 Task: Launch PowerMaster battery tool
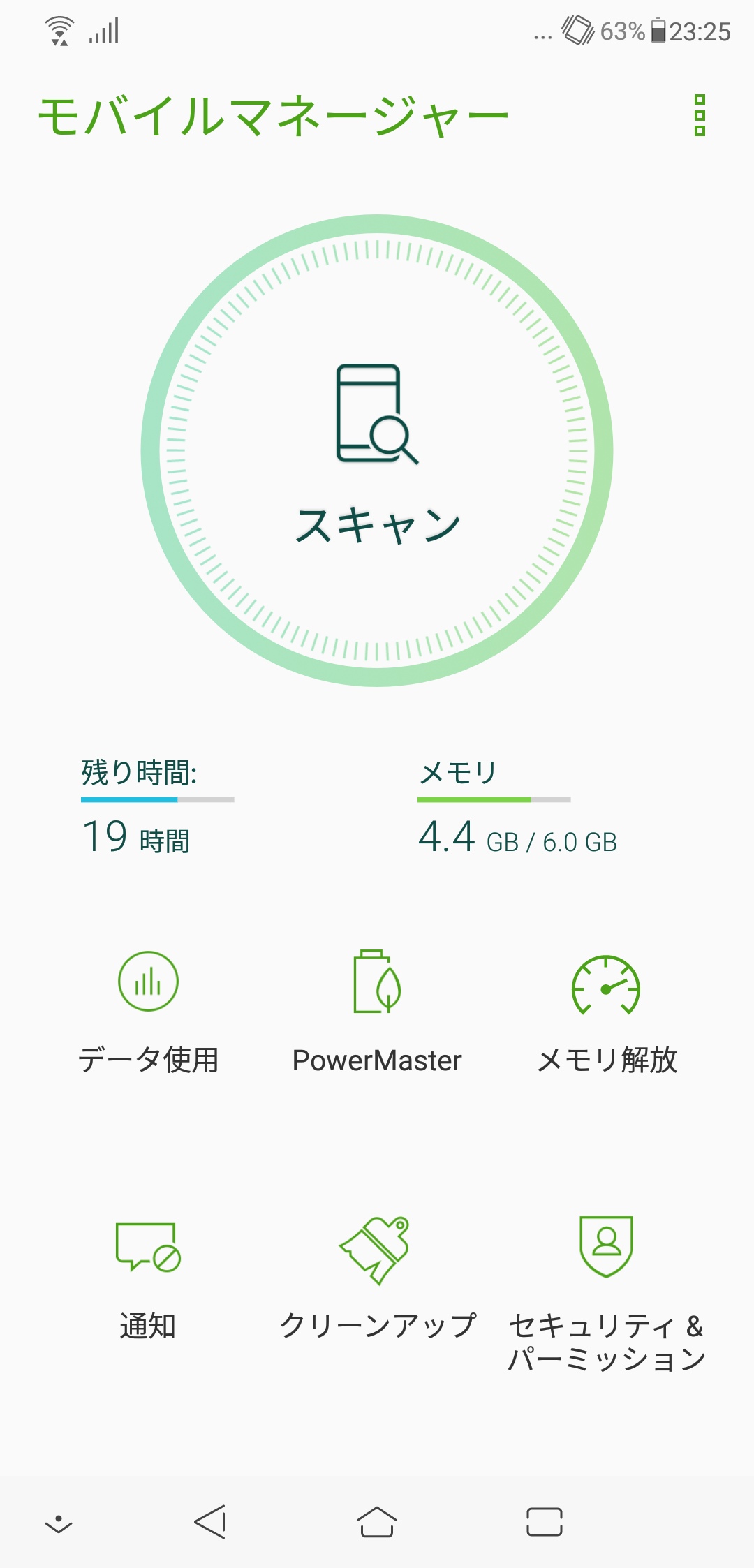pyautogui.click(x=377, y=1012)
